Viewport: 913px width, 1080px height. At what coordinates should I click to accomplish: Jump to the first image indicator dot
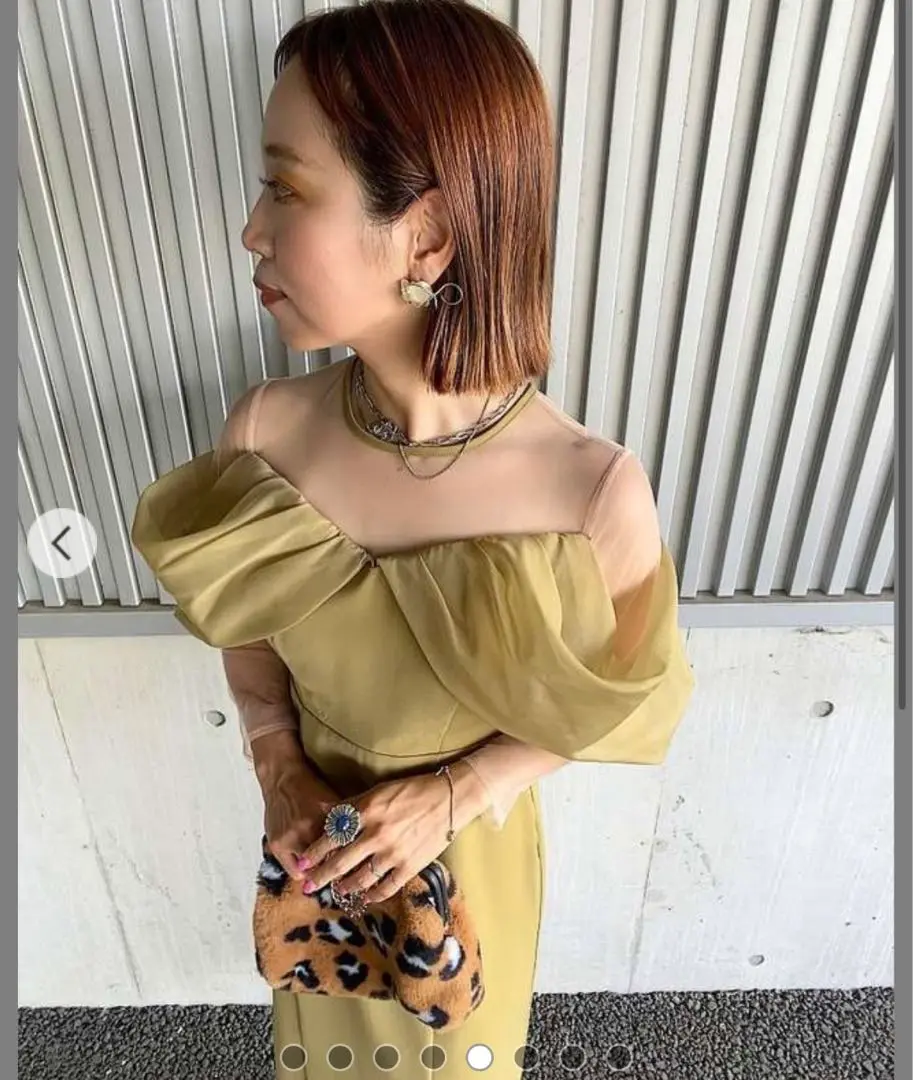coord(293,1057)
